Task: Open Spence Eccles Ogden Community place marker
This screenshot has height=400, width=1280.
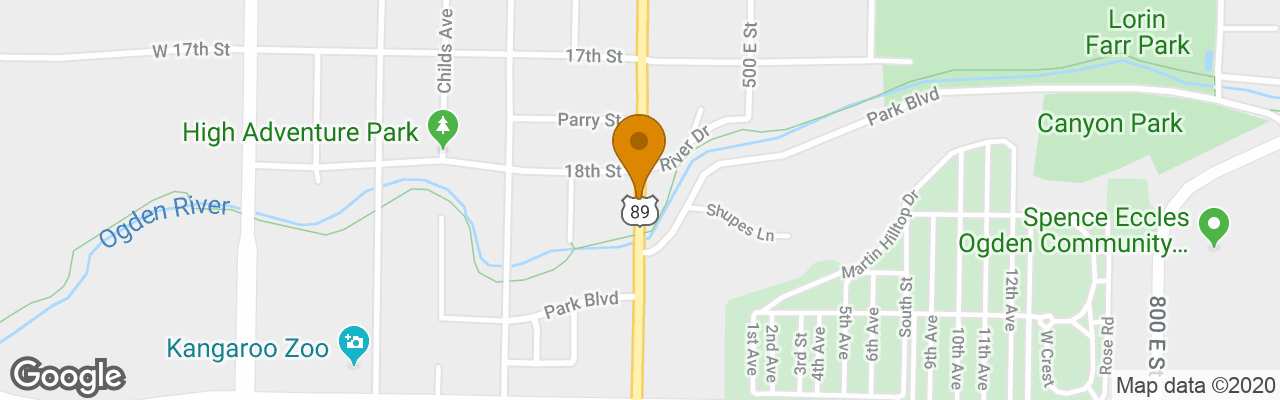Action: (1213, 224)
